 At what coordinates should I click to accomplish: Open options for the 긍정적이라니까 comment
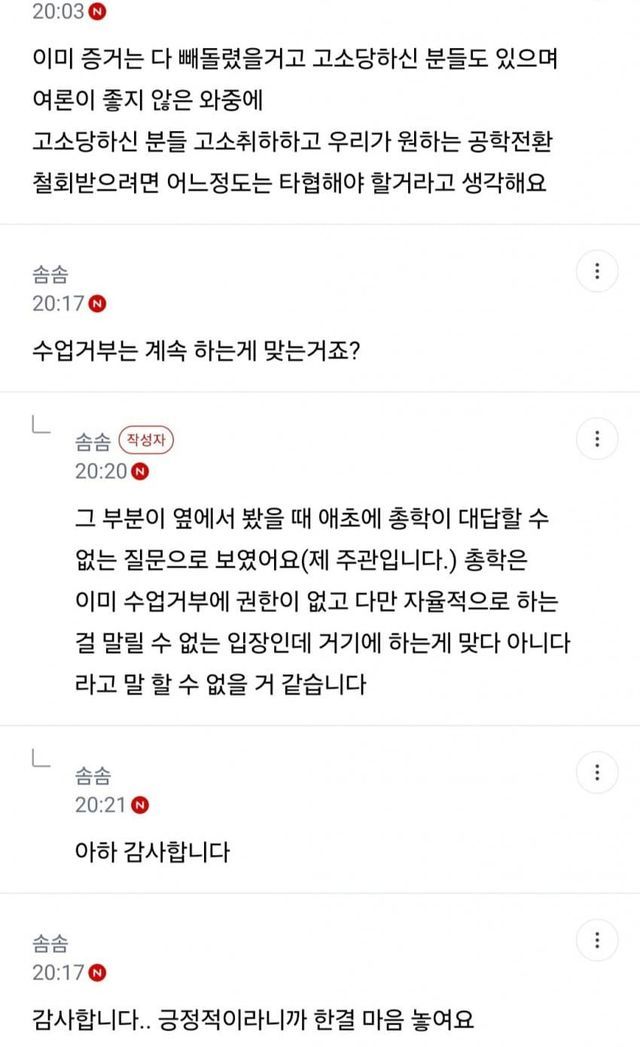coord(597,940)
